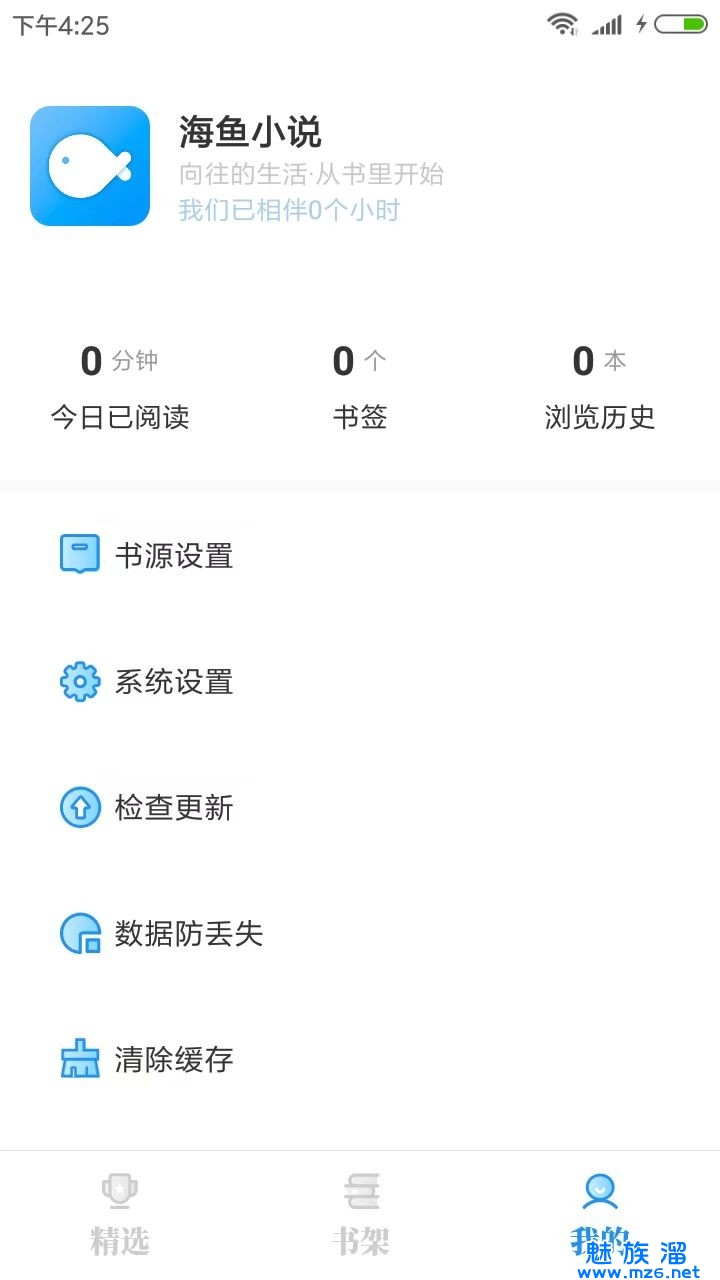Open 今日已阅读 reading time stats
Image resolution: width=720 pixels, height=1280 pixels.
click(120, 388)
